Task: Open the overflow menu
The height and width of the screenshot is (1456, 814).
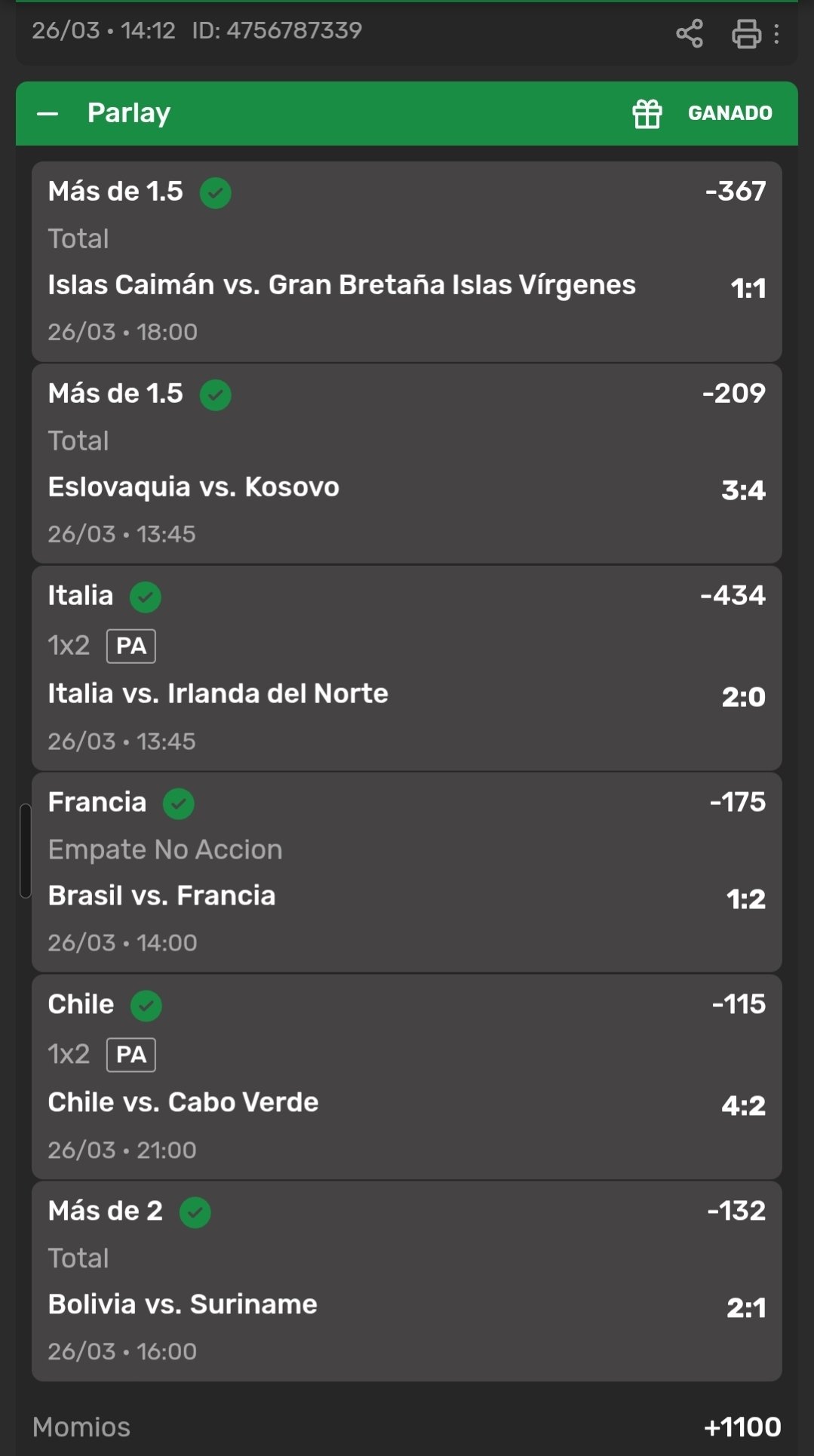Action: click(777, 33)
